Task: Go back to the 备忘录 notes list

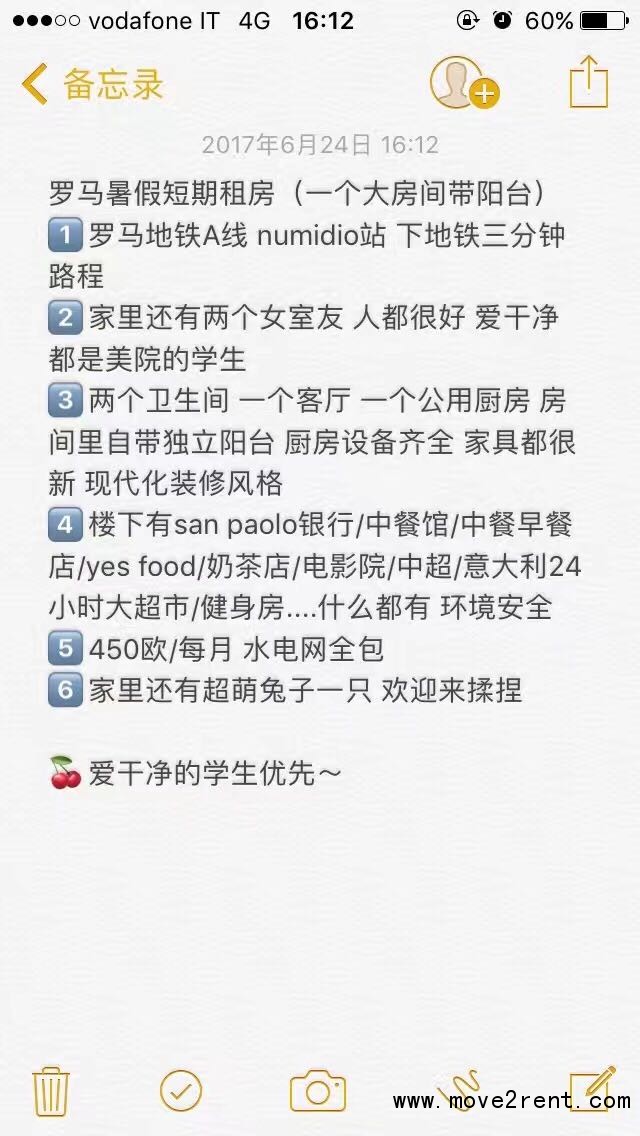Action: click(92, 84)
